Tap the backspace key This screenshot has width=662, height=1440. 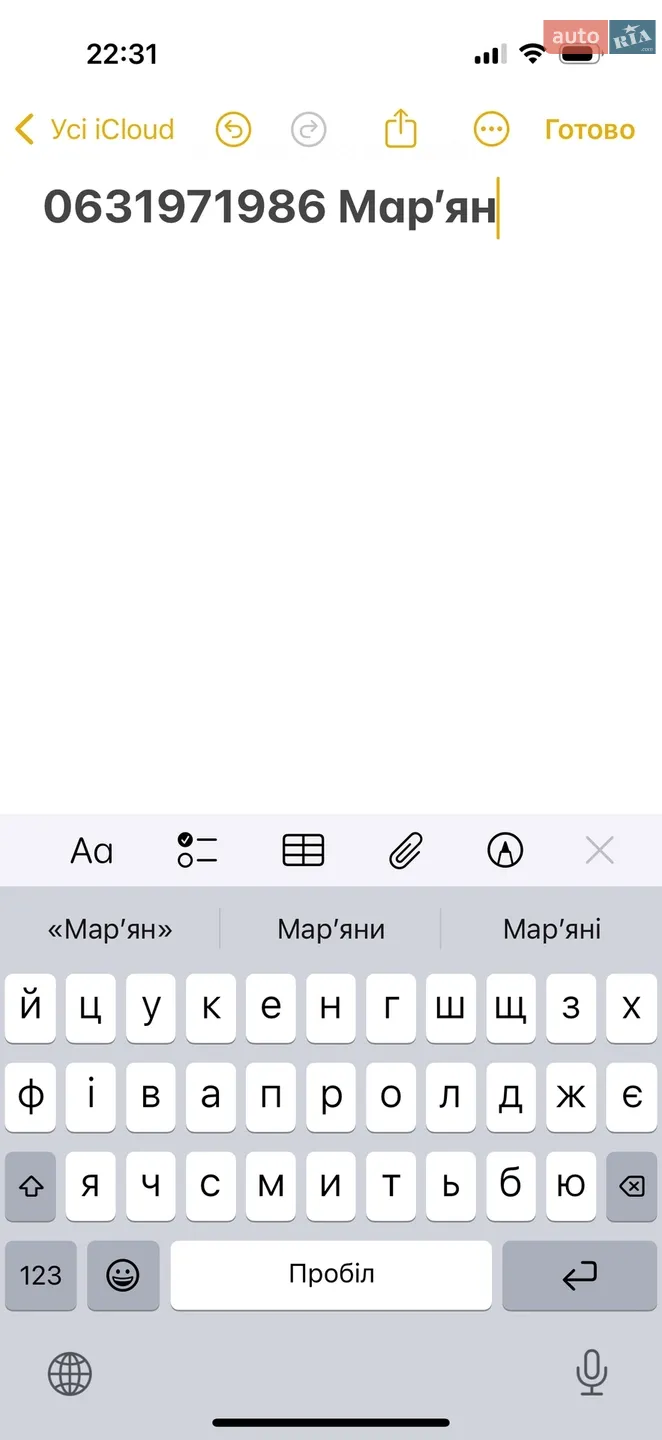631,1186
